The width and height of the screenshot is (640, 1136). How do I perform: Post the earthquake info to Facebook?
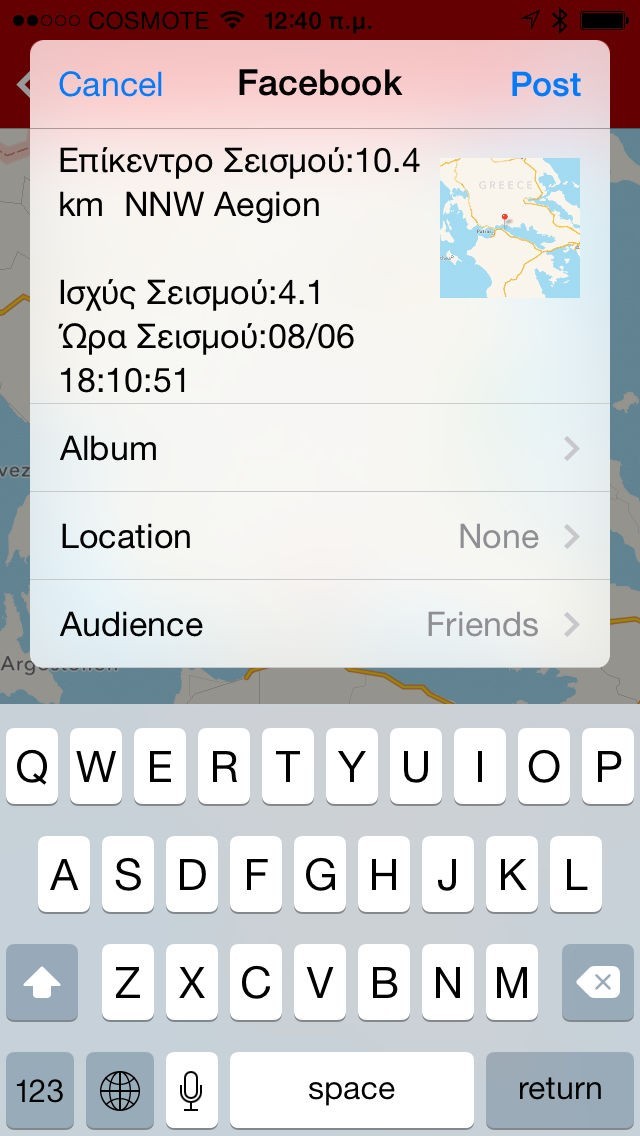(x=545, y=85)
